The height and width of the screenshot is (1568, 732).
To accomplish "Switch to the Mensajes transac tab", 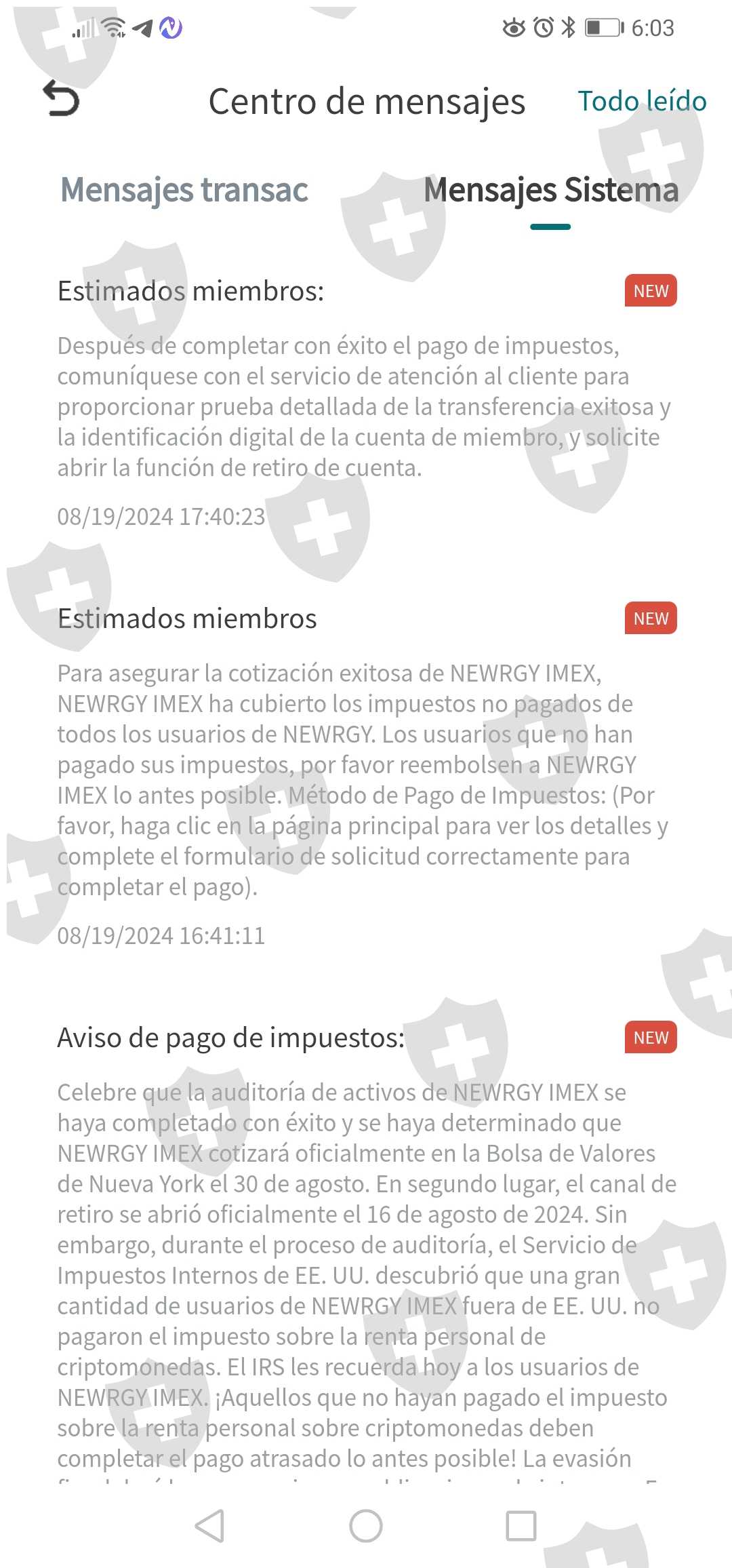I will (184, 189).
